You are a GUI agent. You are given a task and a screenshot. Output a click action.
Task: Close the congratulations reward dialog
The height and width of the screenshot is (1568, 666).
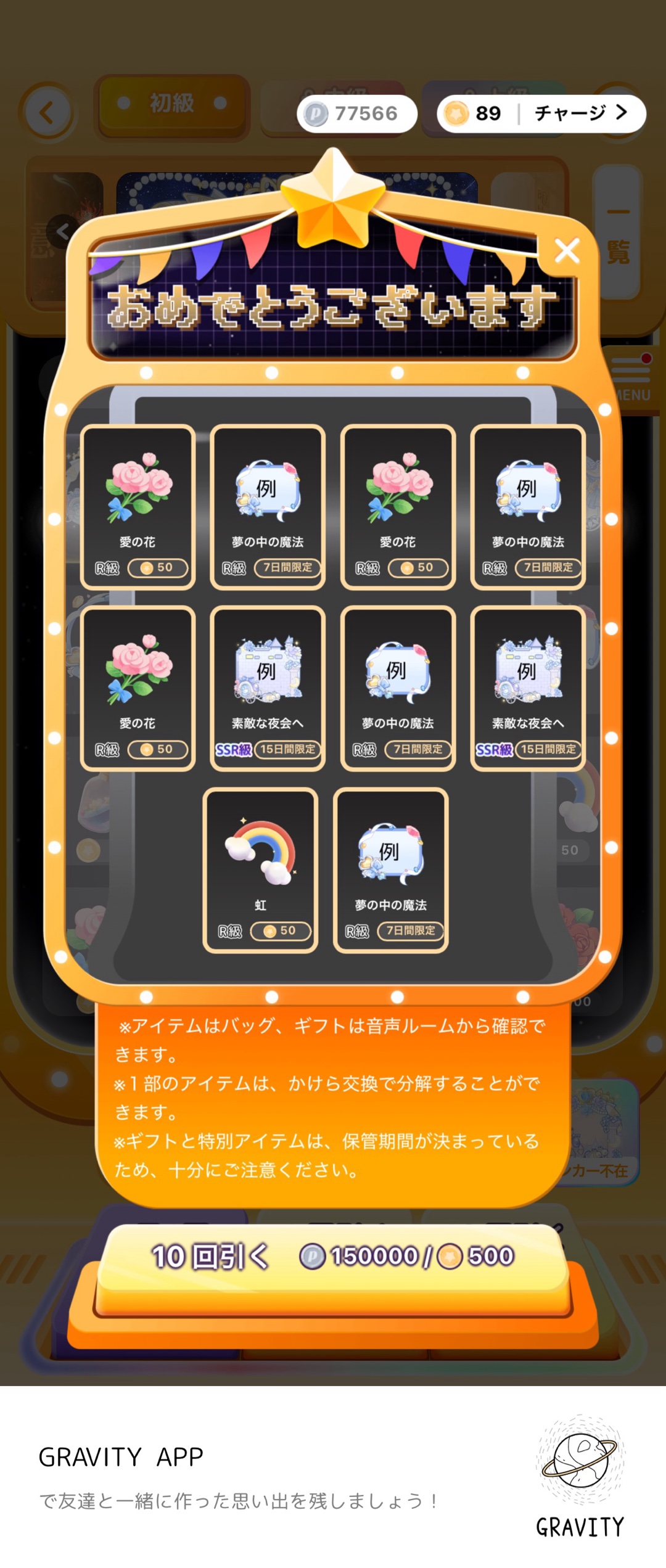coord(567,252)
